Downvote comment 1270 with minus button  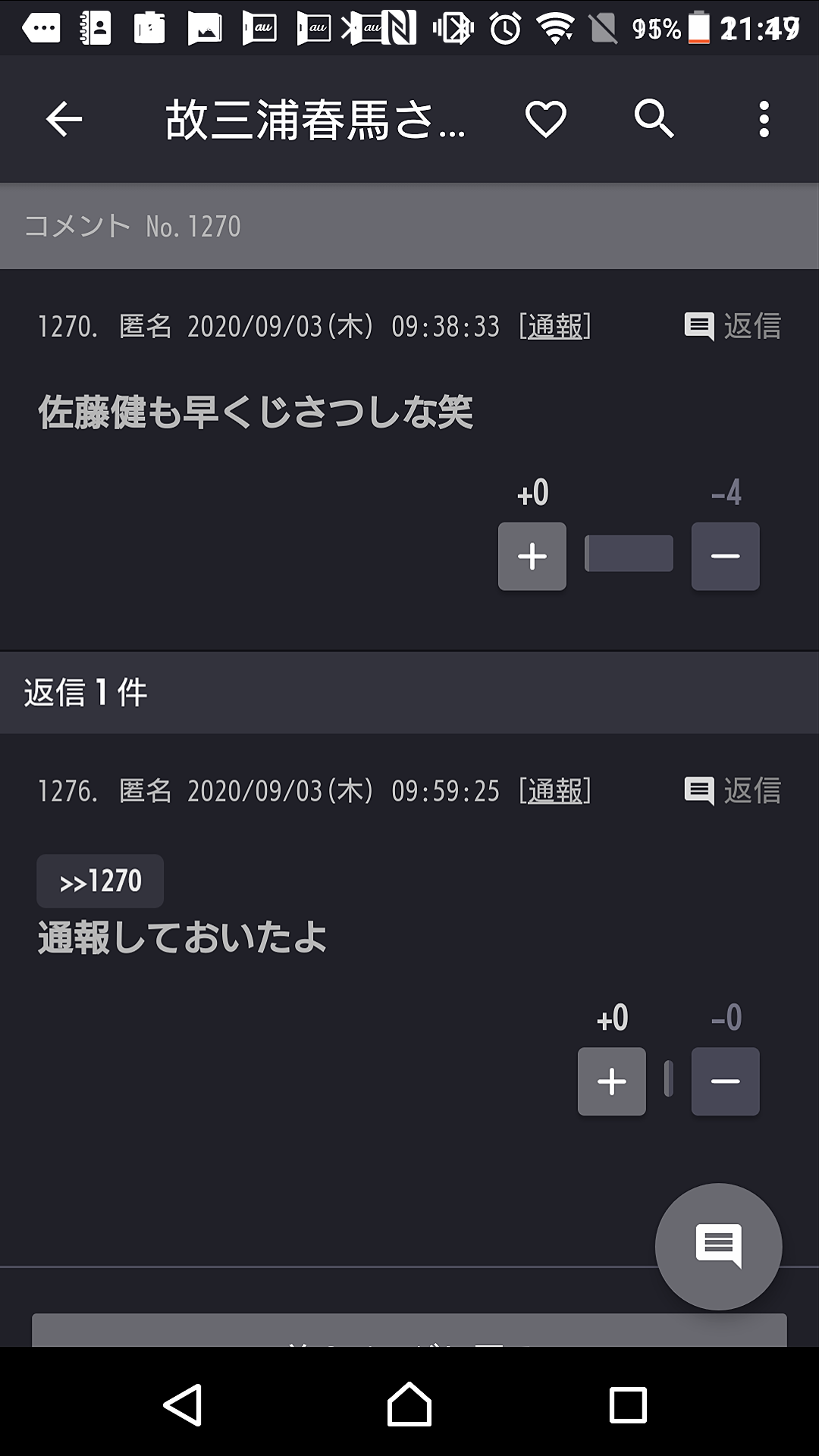coord(726,556)
